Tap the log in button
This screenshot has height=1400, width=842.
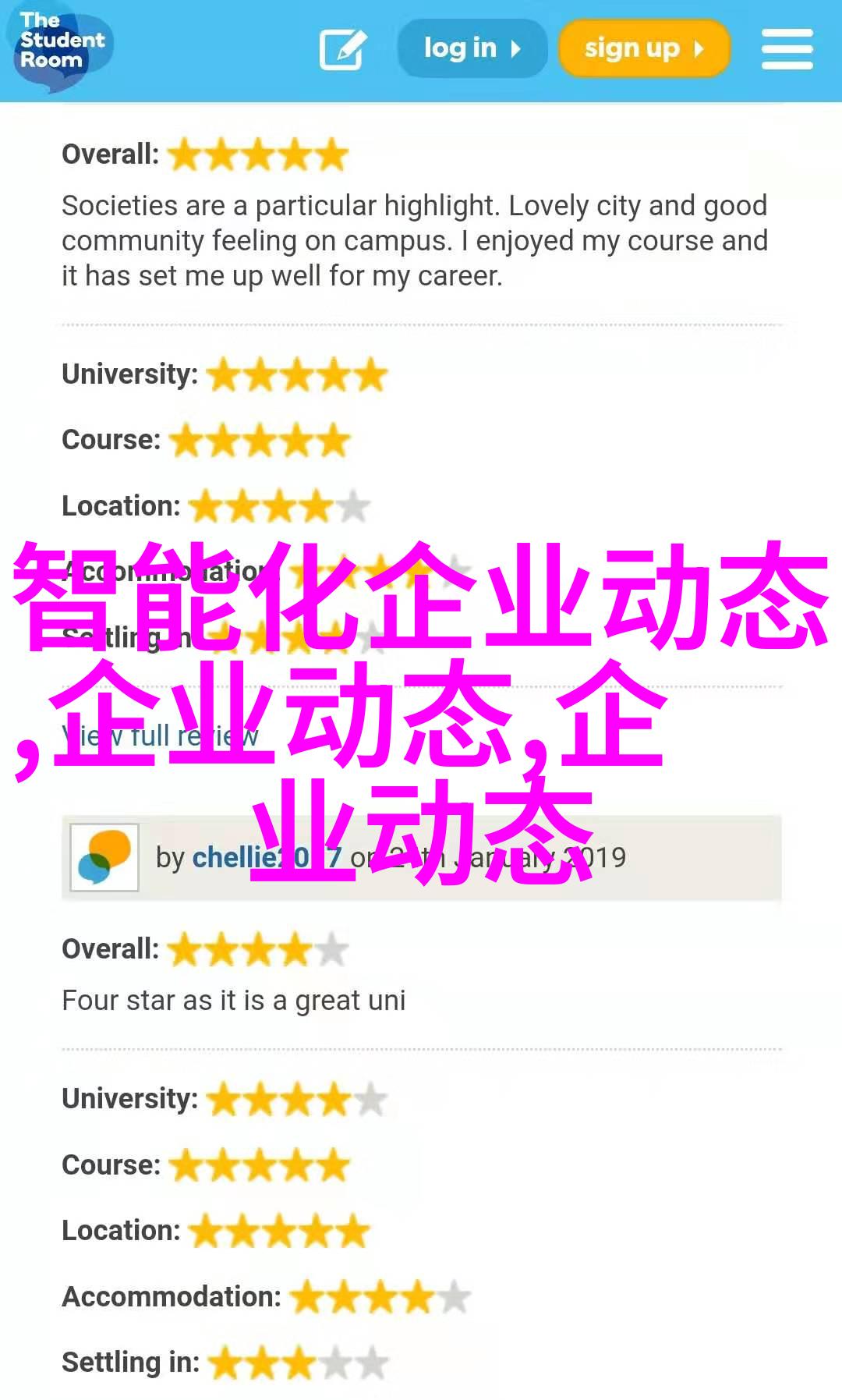pos(472,48)
